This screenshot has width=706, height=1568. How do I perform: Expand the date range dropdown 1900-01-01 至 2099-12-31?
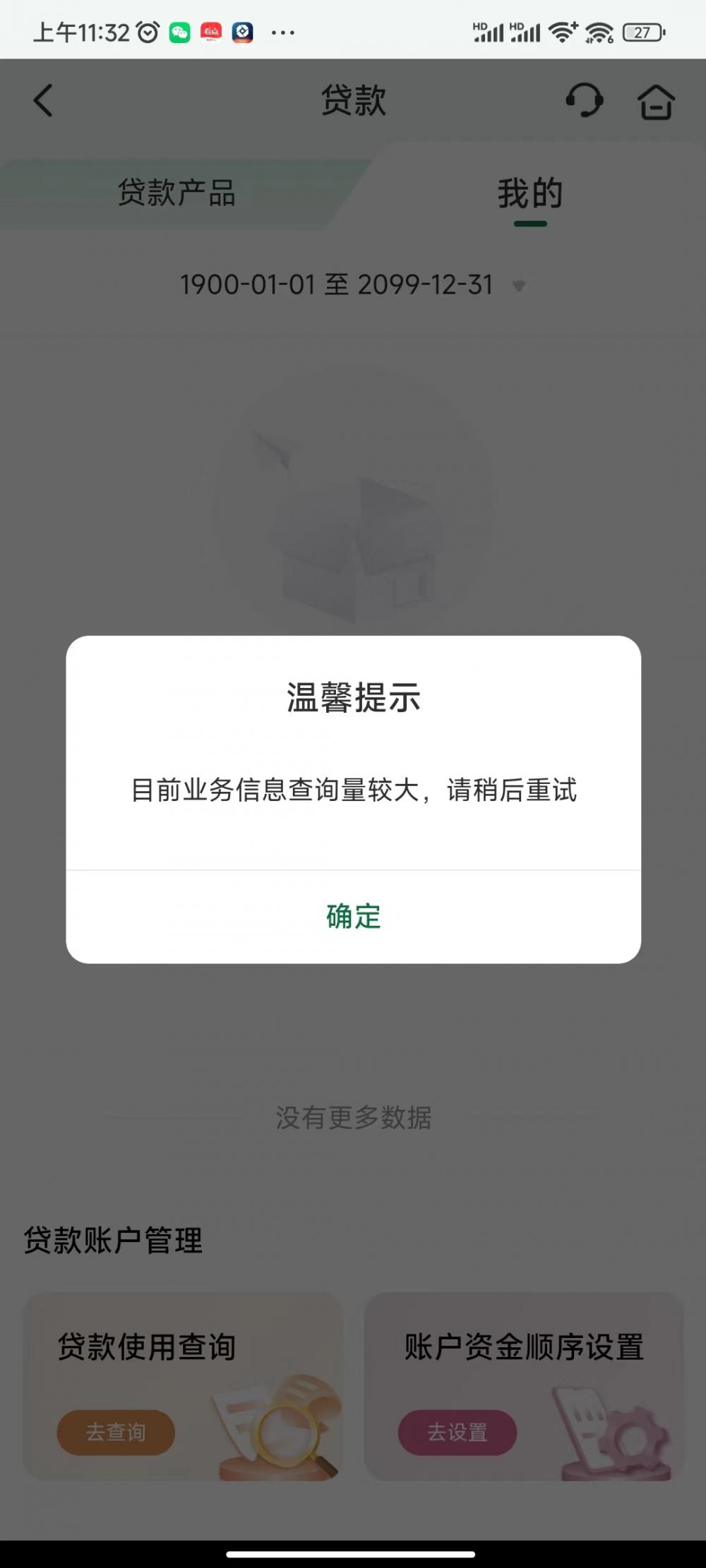[353, 285]
